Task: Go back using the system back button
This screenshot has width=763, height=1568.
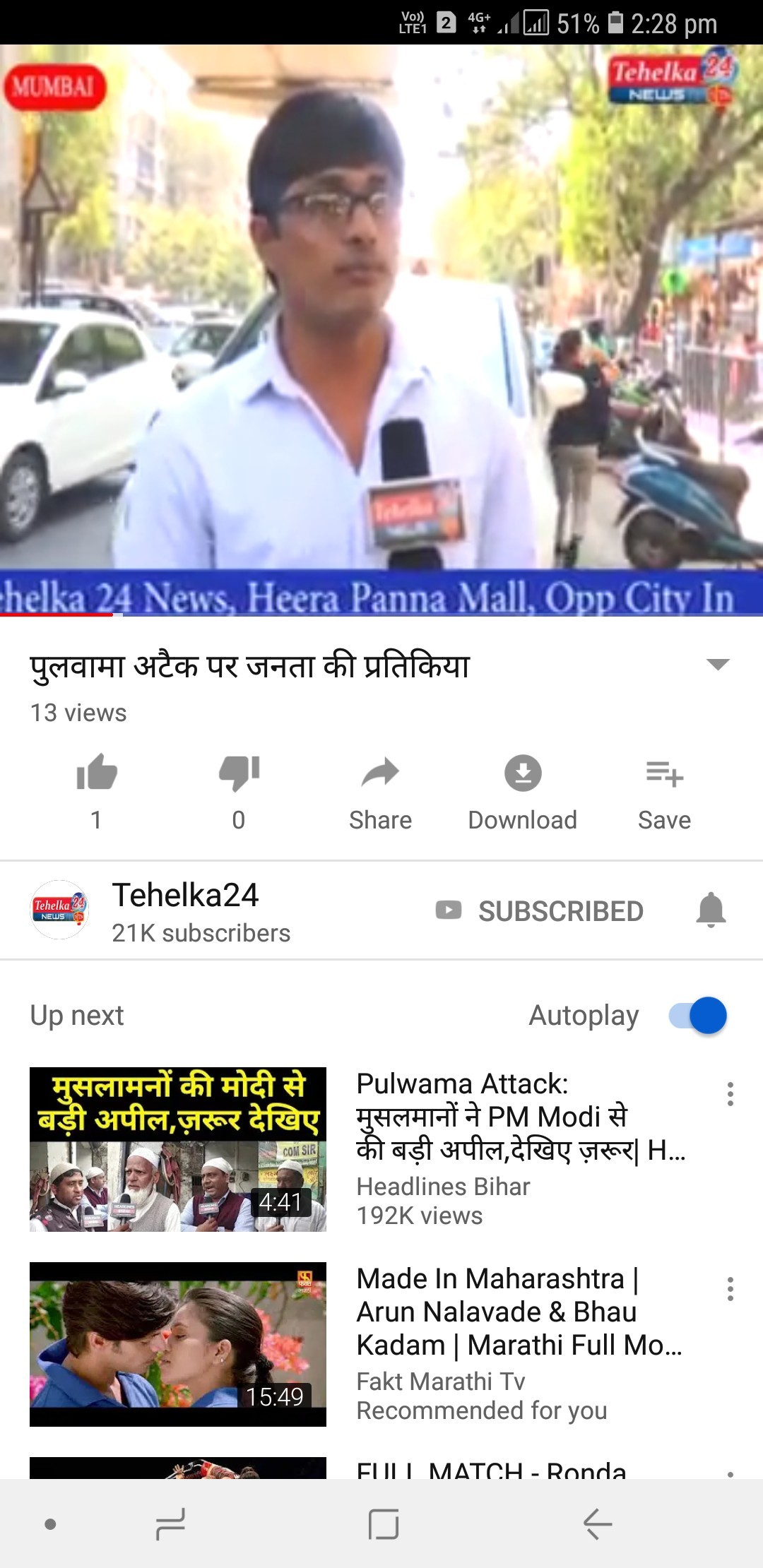Action: [597, 1524]
